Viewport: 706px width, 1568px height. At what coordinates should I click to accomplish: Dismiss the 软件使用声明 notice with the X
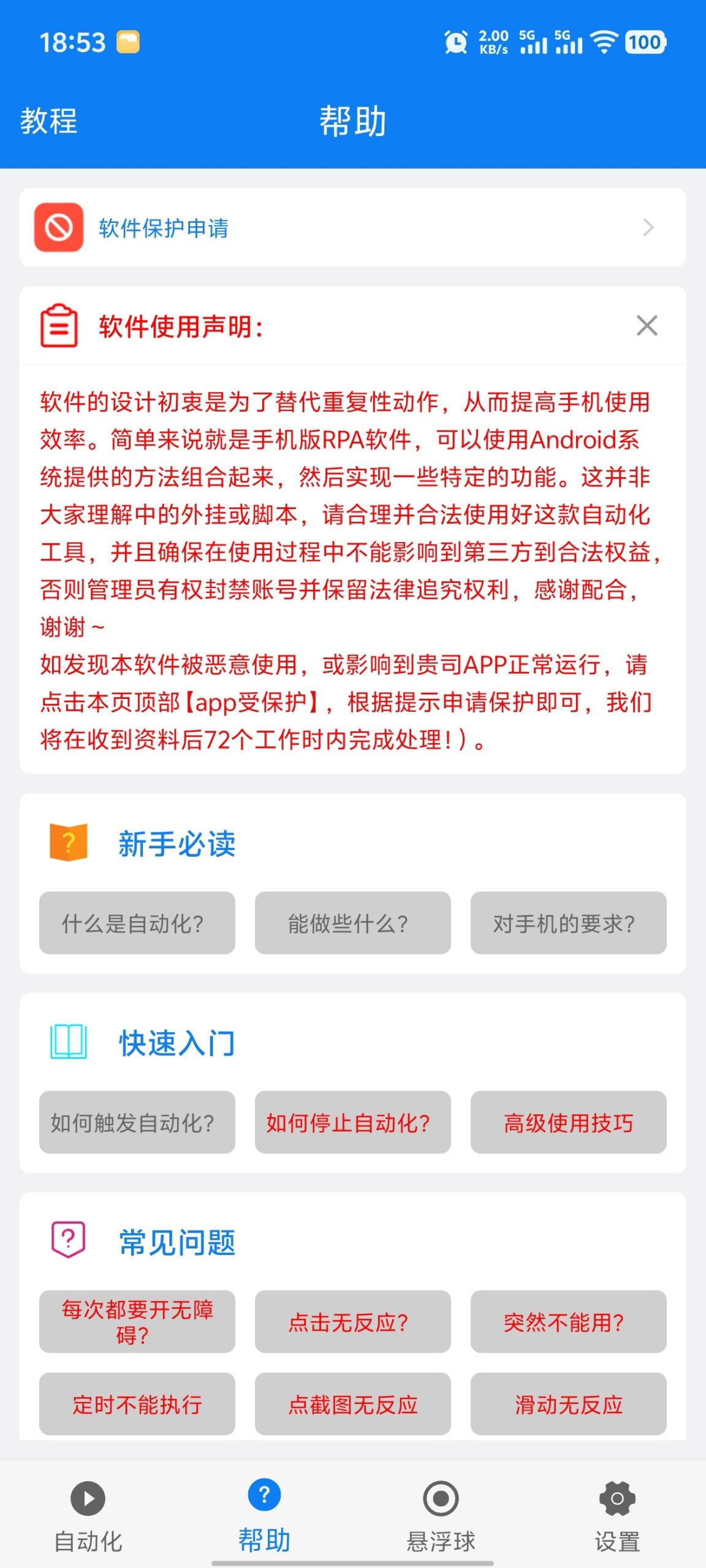click(x=647, y=326)
